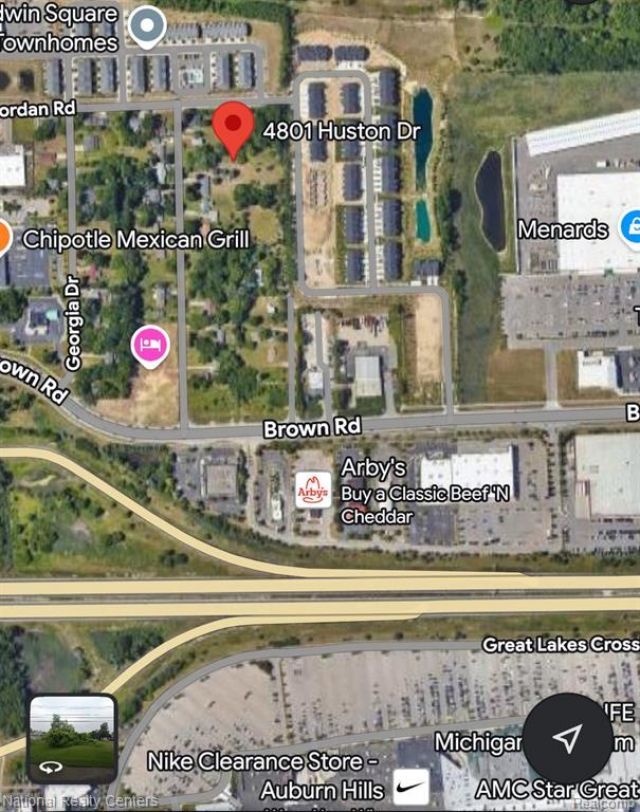Open the Arby's map marker
Screen dimensions: 640x812
tap(312, 489)
